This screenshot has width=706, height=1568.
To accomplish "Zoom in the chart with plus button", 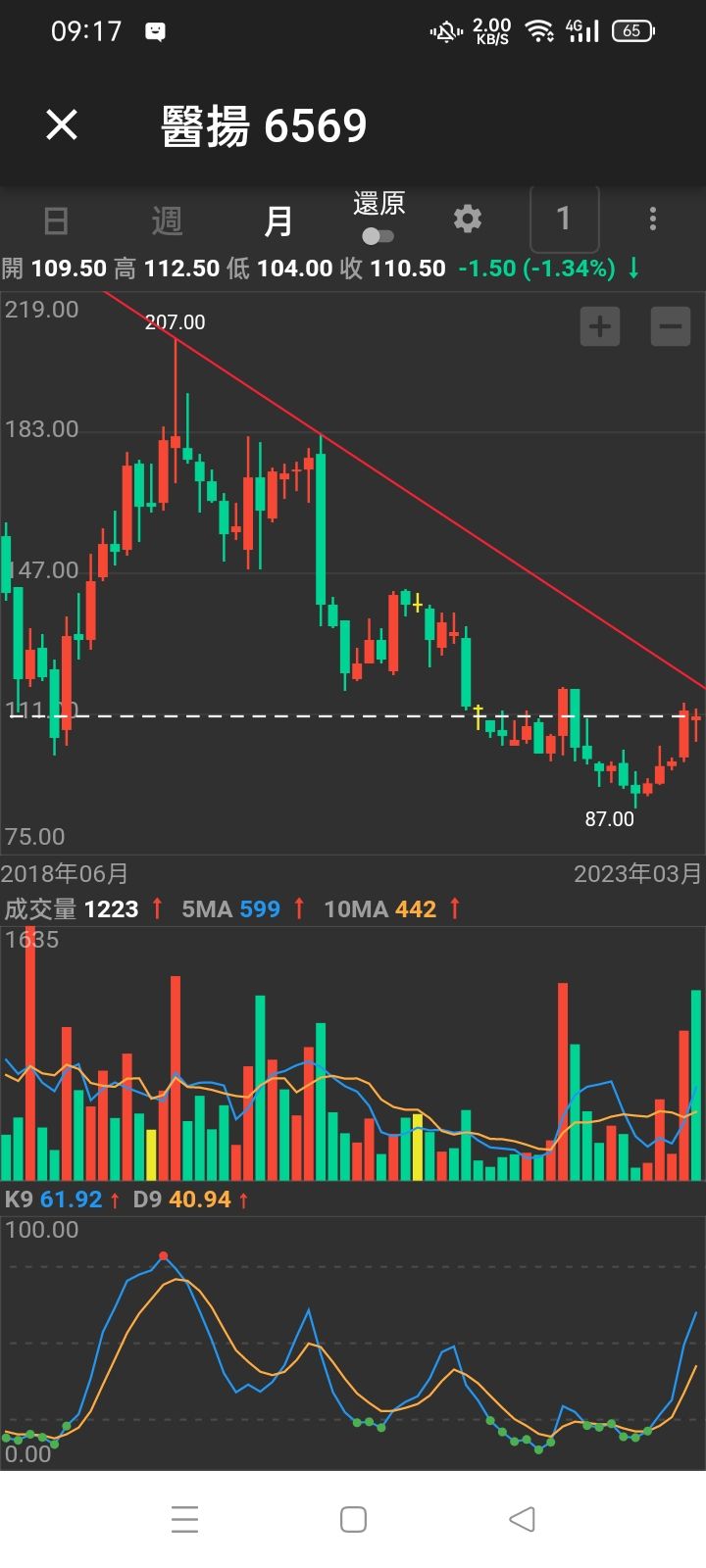I will (600, 326).
